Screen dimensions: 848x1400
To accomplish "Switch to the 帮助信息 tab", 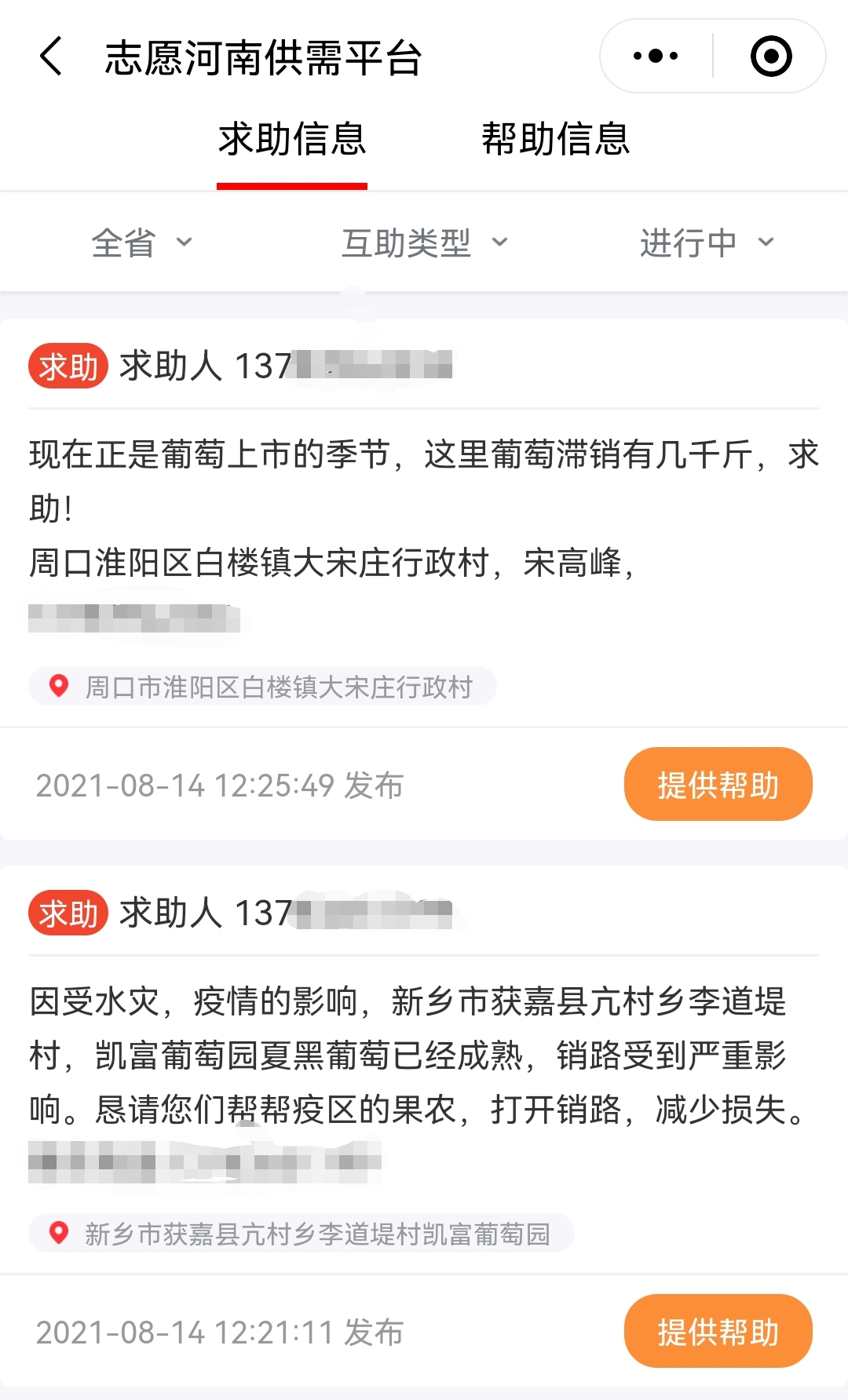I will click(555, 140).
